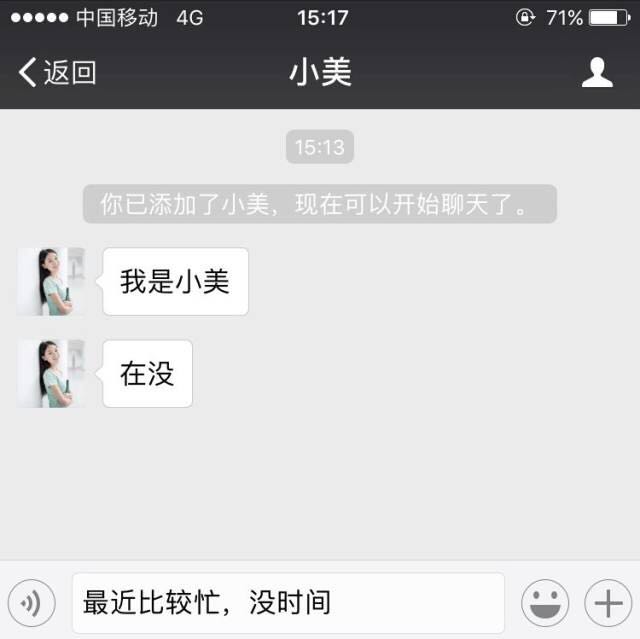Tap 小美's avatar beside 在没
This screenshot has height=639, width=640.
point(51,373)
